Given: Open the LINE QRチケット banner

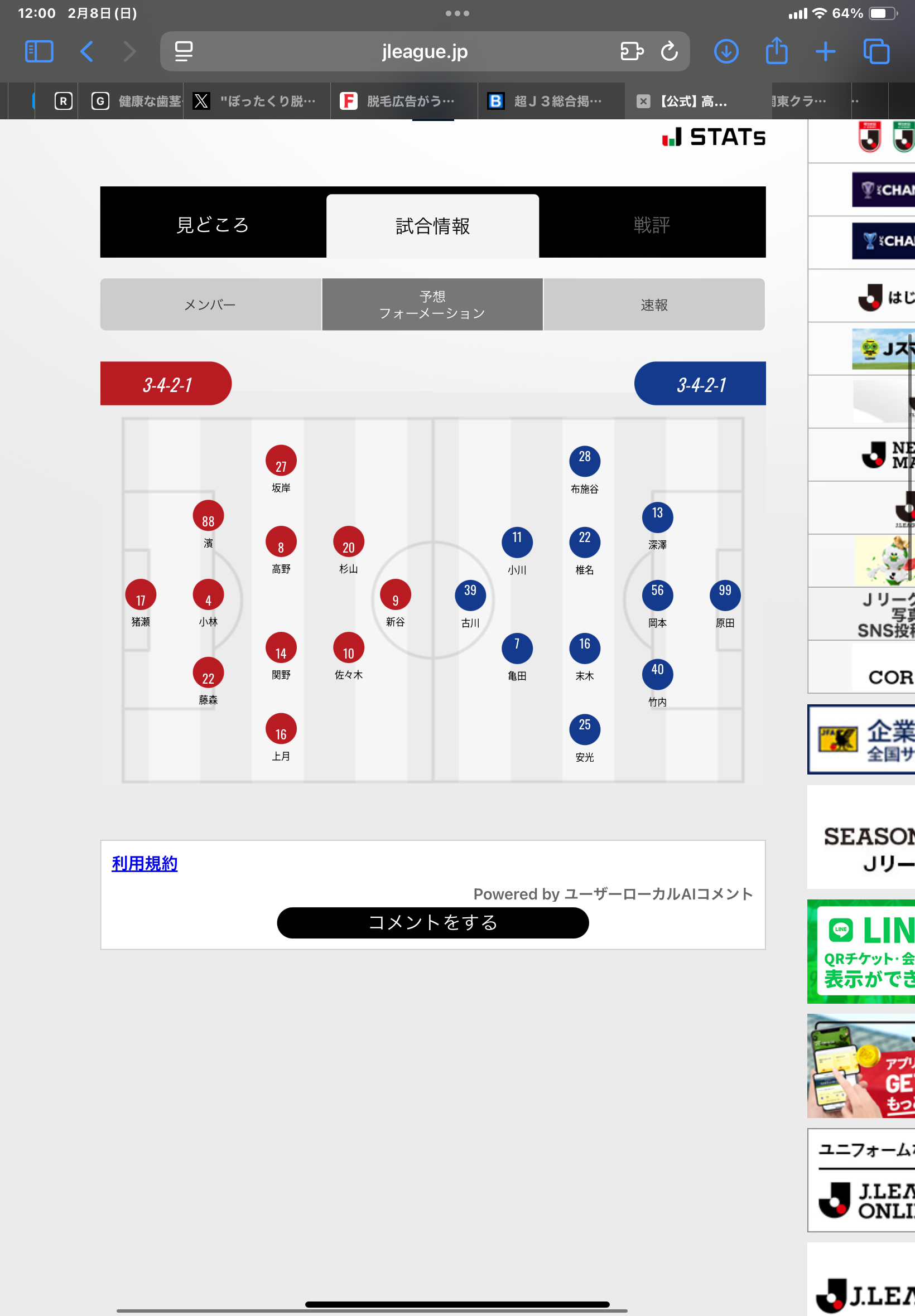Looking at the screenshot, I should [860, 951].
